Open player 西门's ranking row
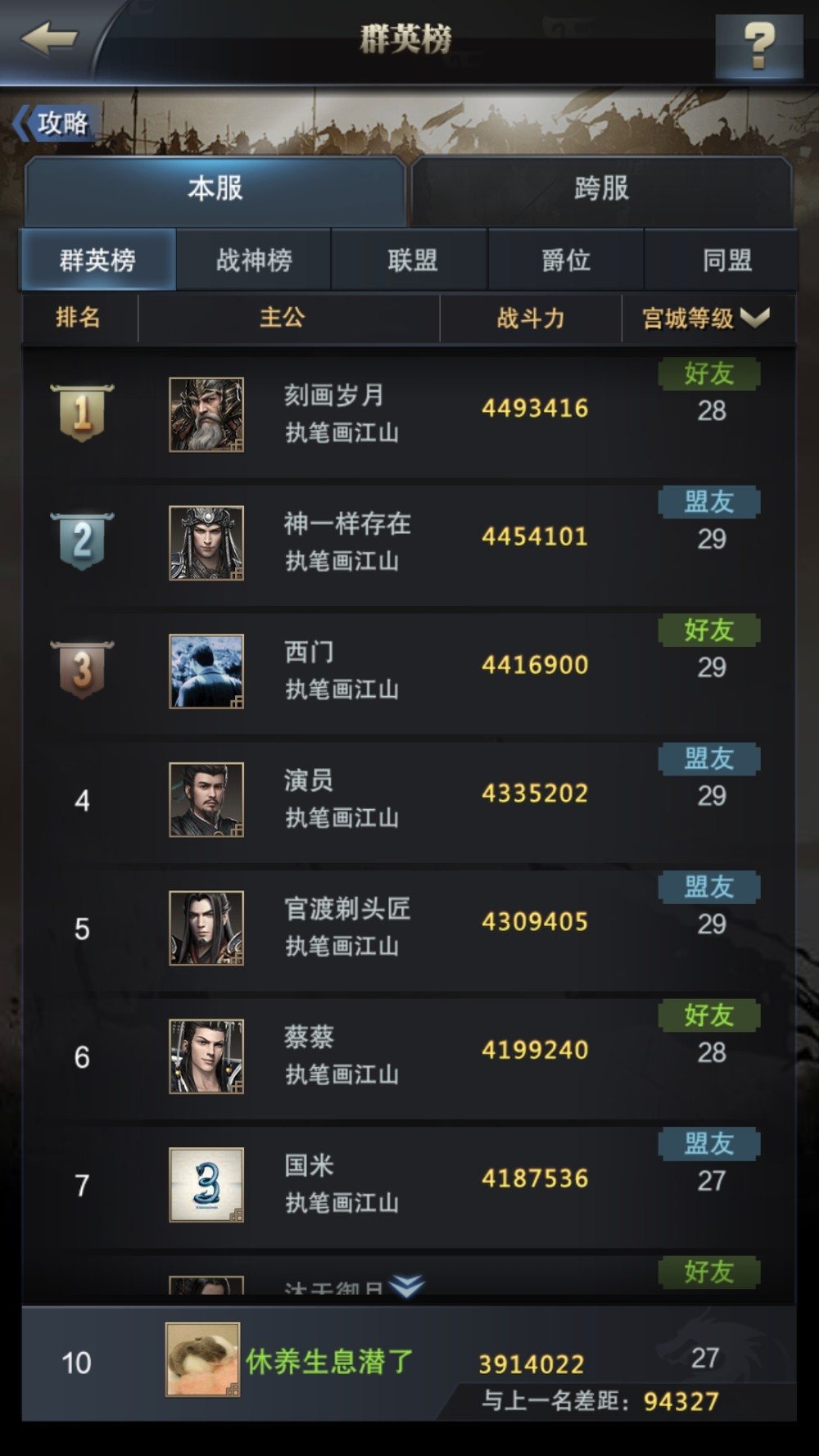The image size is (819, 1456). point(409,671)
